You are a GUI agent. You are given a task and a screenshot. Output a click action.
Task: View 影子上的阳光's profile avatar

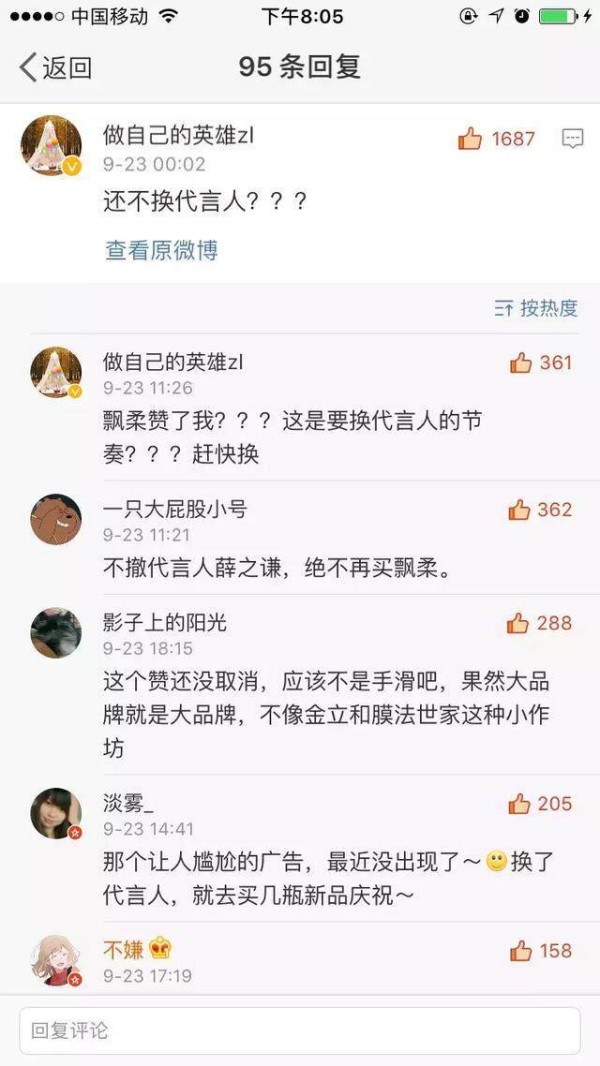tap(56, 632)
